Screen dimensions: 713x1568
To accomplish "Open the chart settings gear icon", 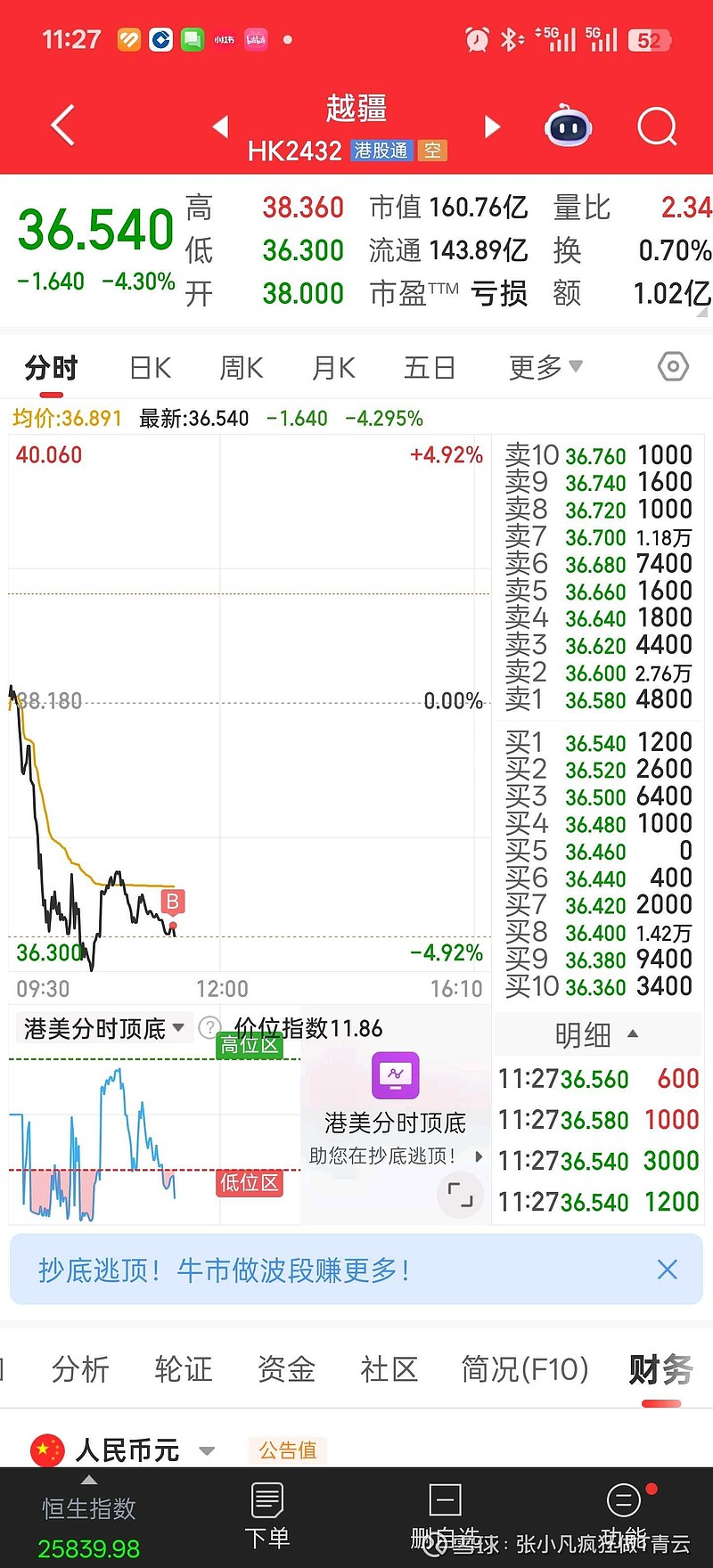I will pos(673,366).
